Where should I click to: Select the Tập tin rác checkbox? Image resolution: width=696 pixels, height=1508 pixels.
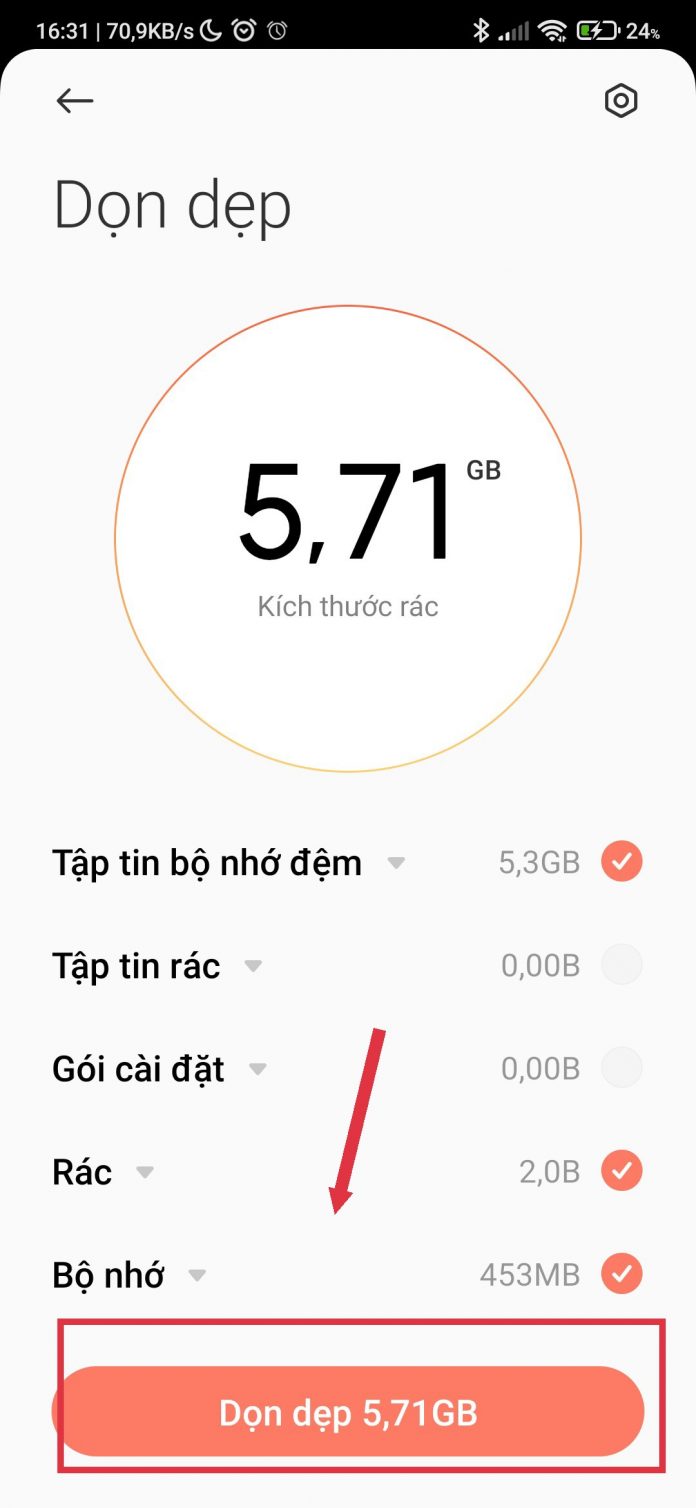622,966
